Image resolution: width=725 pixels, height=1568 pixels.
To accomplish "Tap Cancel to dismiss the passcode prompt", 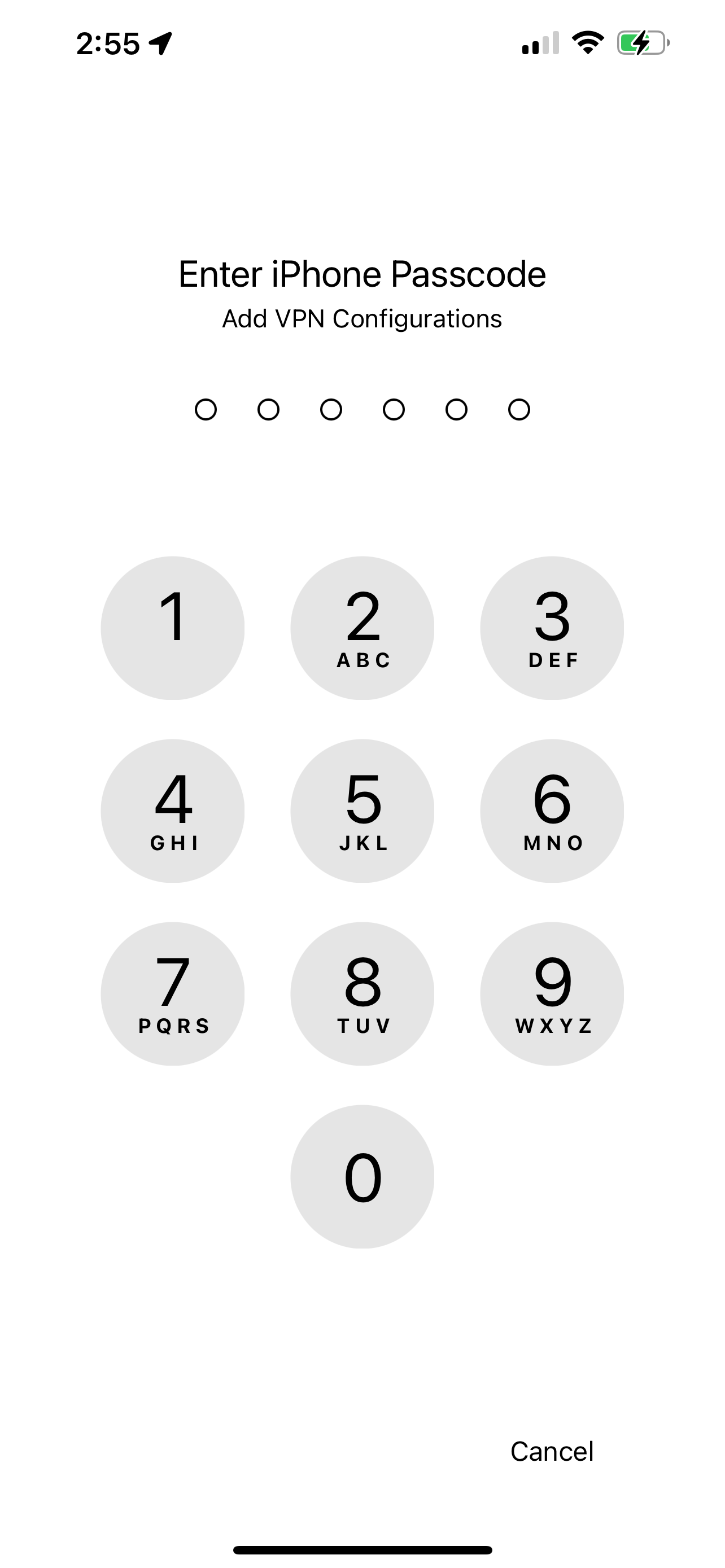I will point(552,1451).
